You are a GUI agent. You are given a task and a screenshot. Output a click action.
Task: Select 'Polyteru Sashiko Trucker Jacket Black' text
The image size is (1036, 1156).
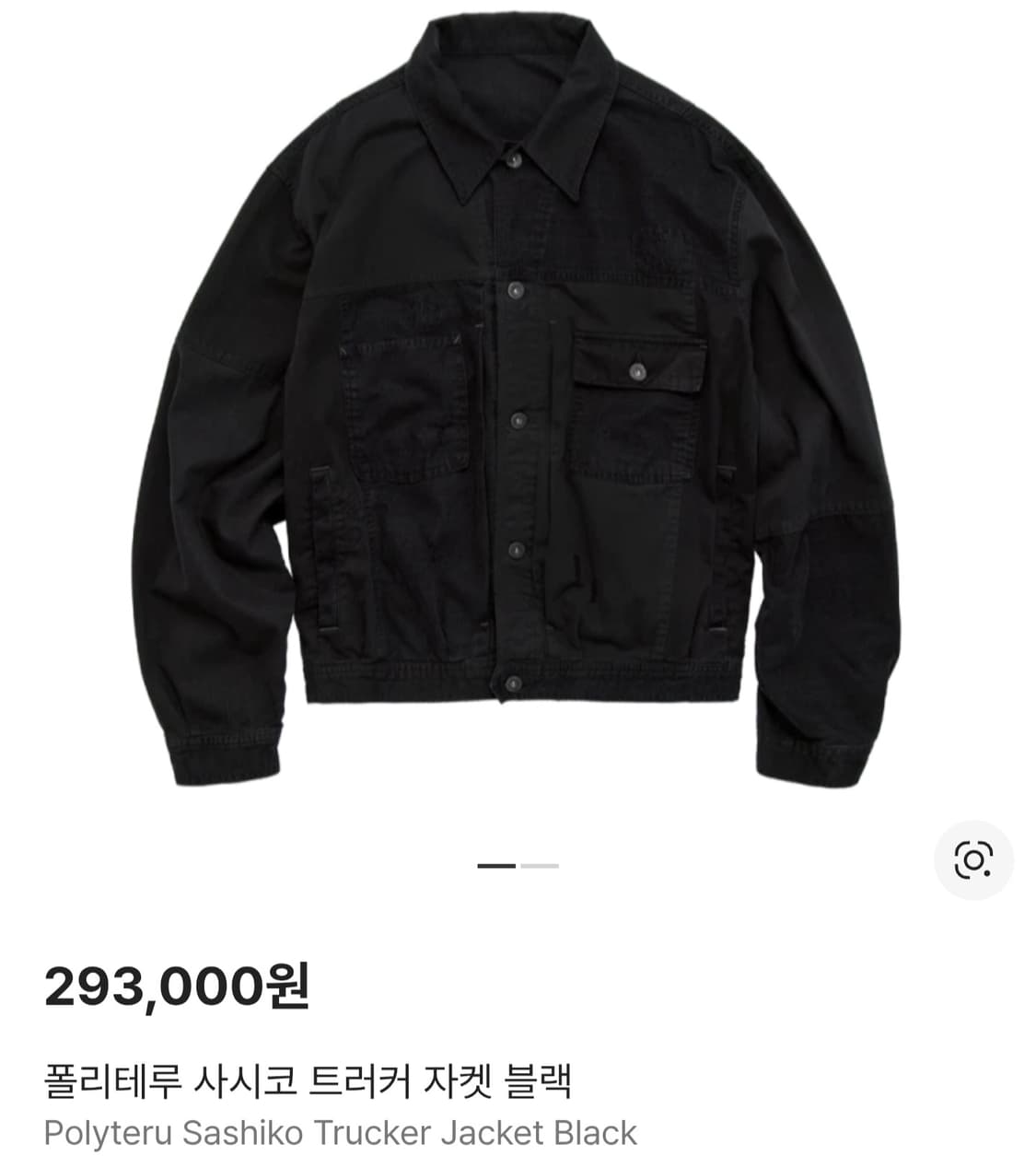pos(341,1128)
